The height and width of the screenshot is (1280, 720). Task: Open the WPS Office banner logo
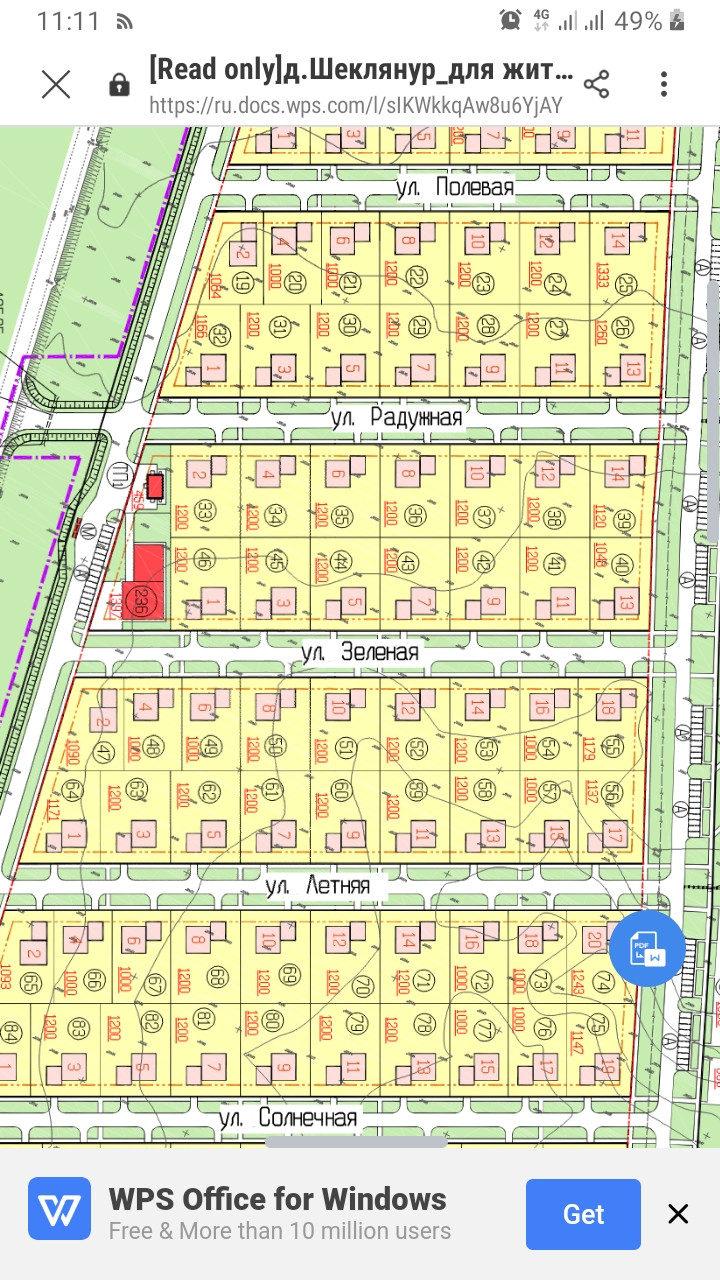[x=59, y=1214]
